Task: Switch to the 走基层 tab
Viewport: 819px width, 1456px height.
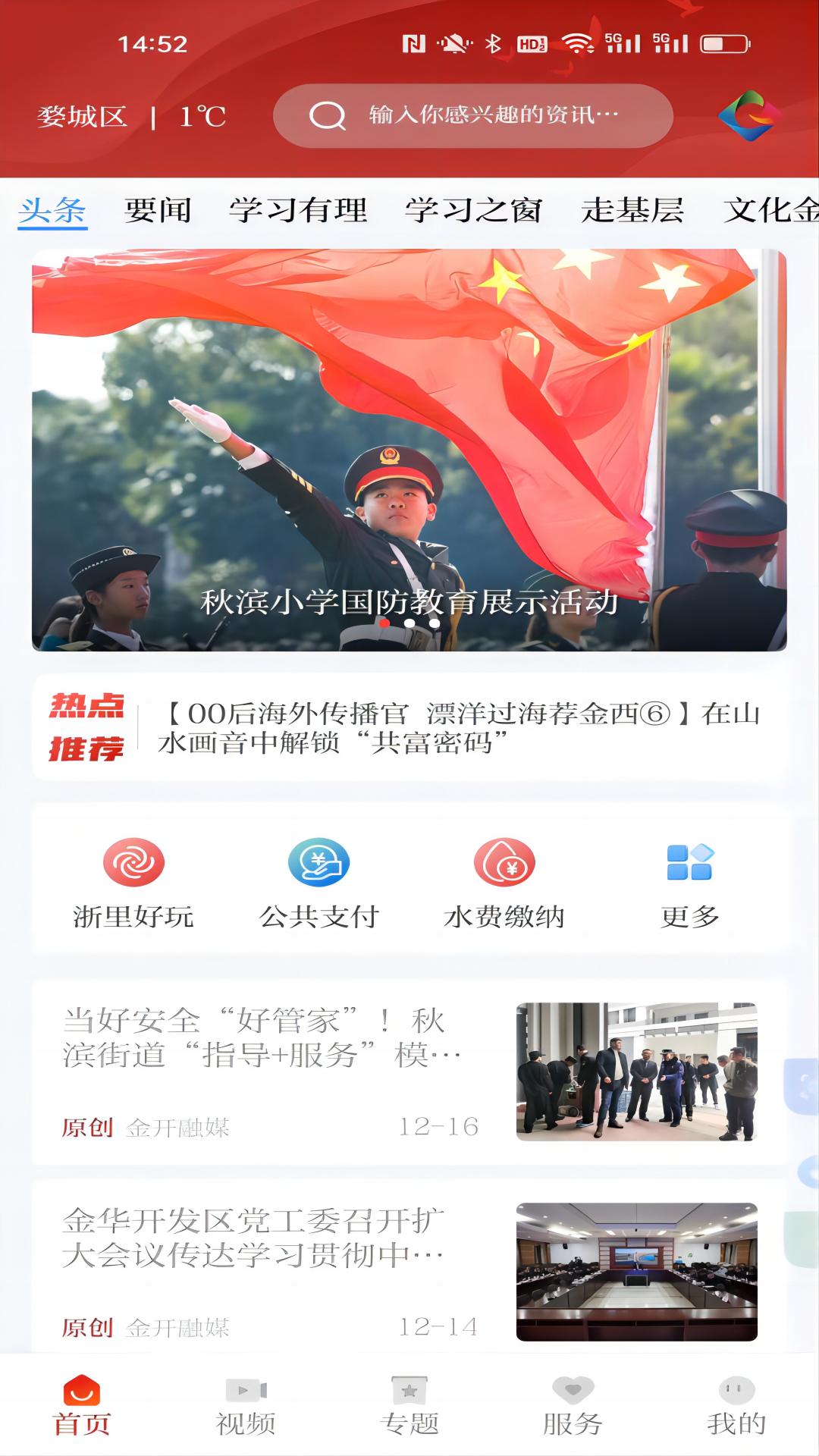Action: pyautogui.click(x=632, y=210)
